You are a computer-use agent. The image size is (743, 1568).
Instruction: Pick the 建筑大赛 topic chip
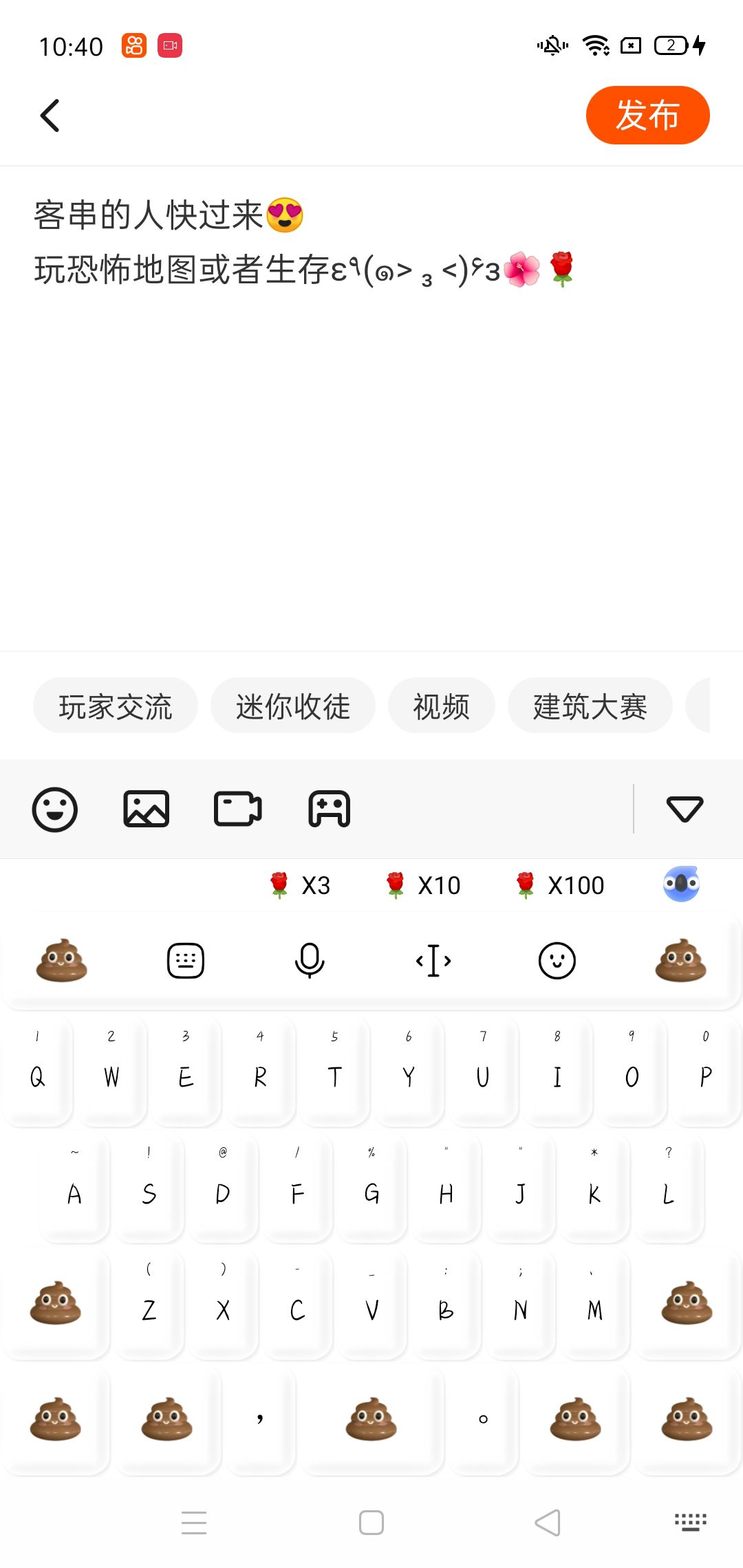590,706
